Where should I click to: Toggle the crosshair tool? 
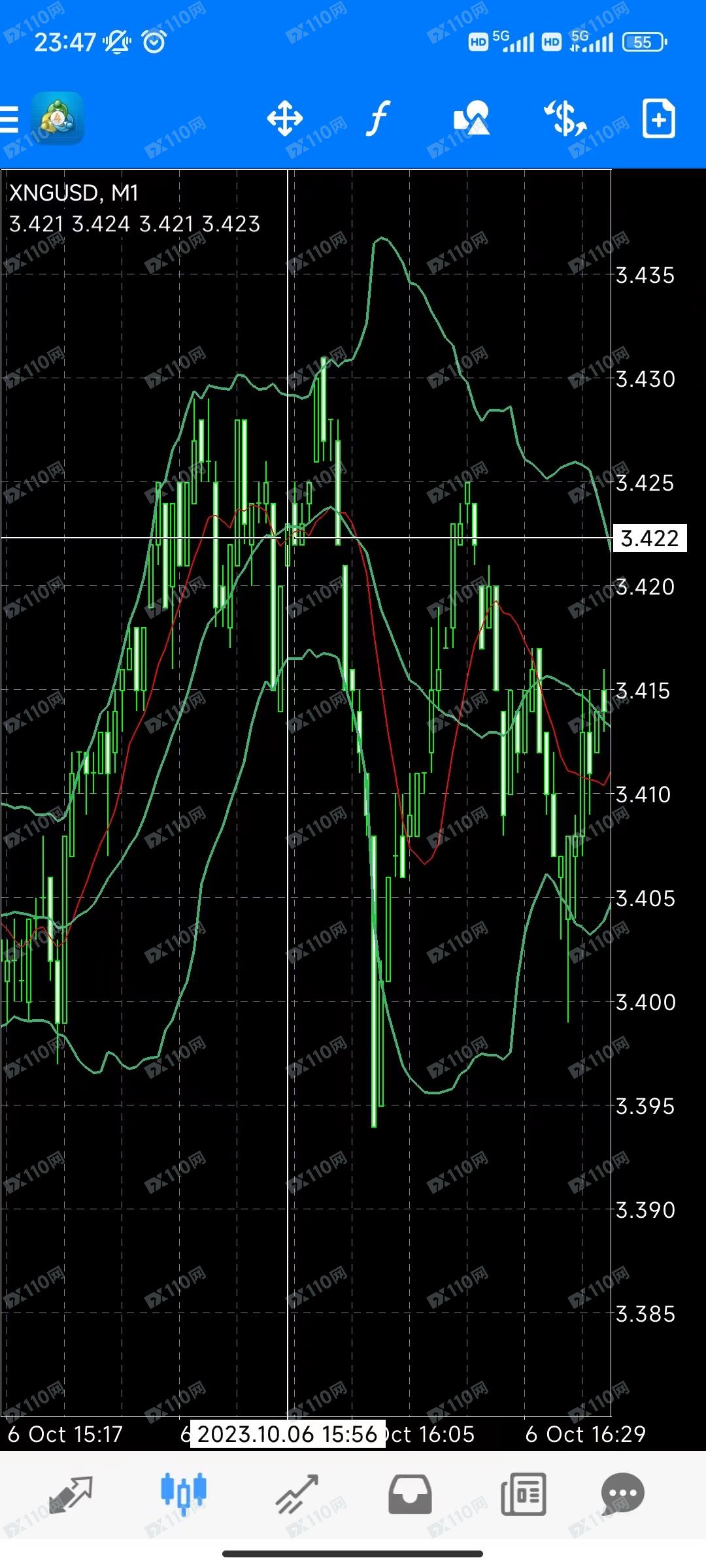coord(285,118)
